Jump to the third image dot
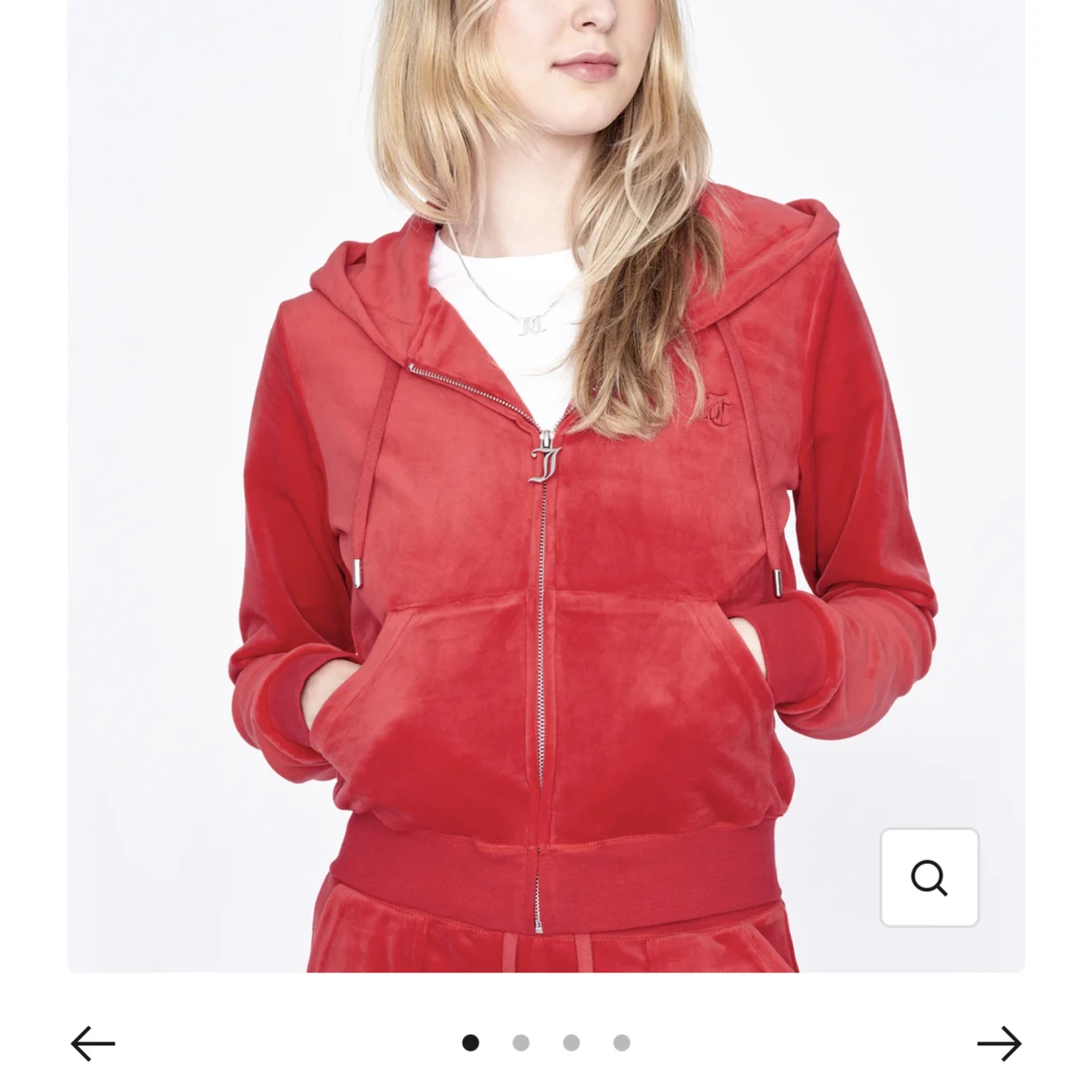1092x1092 pixels. click(x=572, y=1042)
